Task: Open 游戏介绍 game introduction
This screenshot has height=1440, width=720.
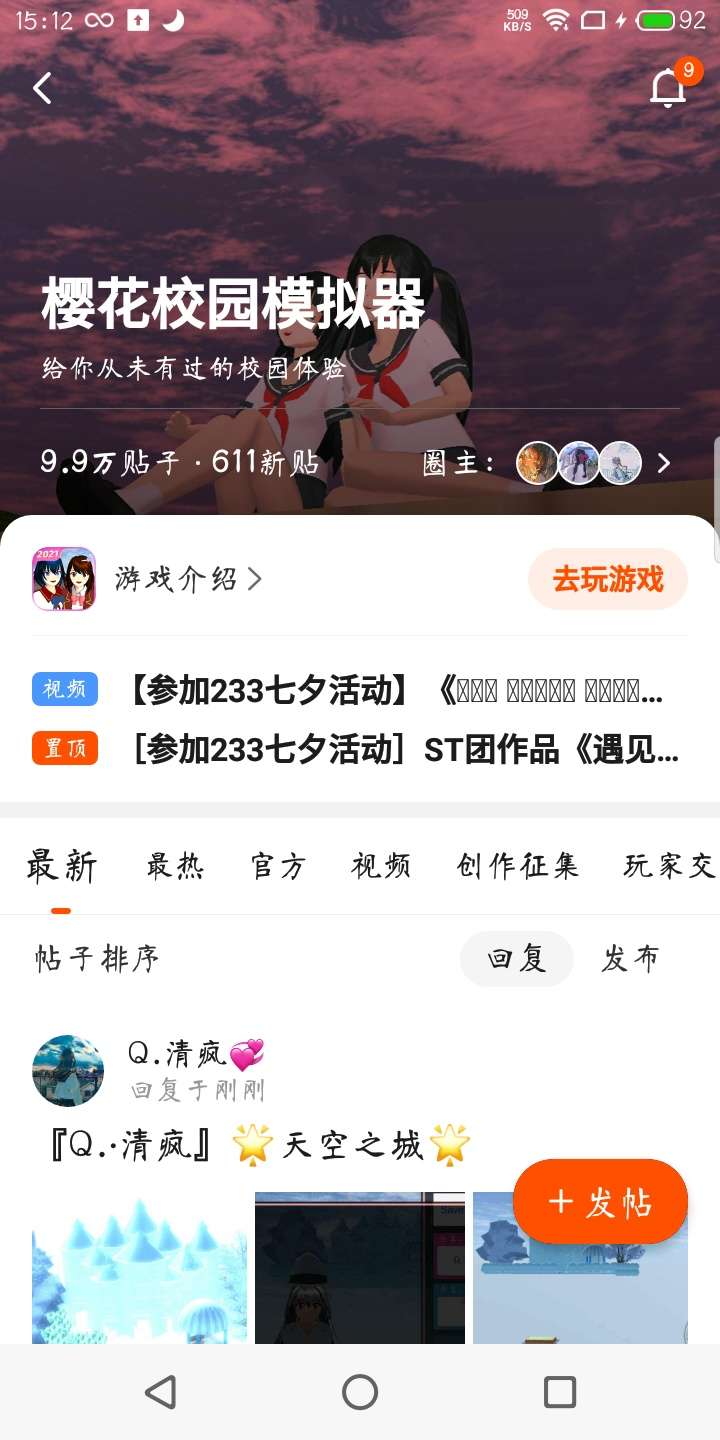Action: point(188,578)
